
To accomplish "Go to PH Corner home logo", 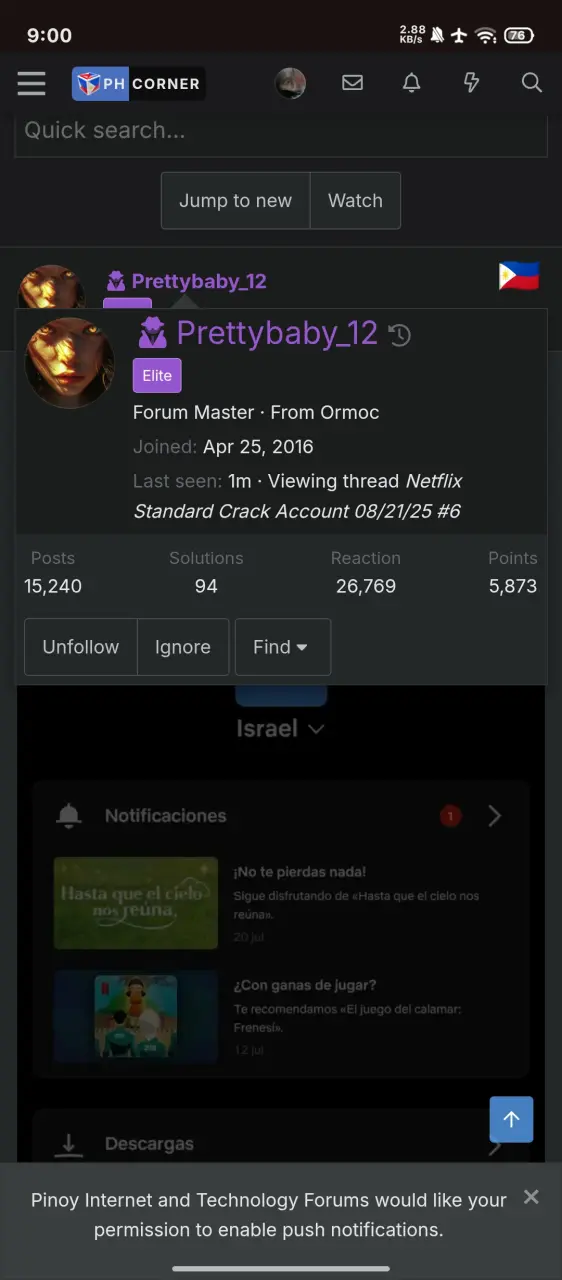I will coord(138,84).
